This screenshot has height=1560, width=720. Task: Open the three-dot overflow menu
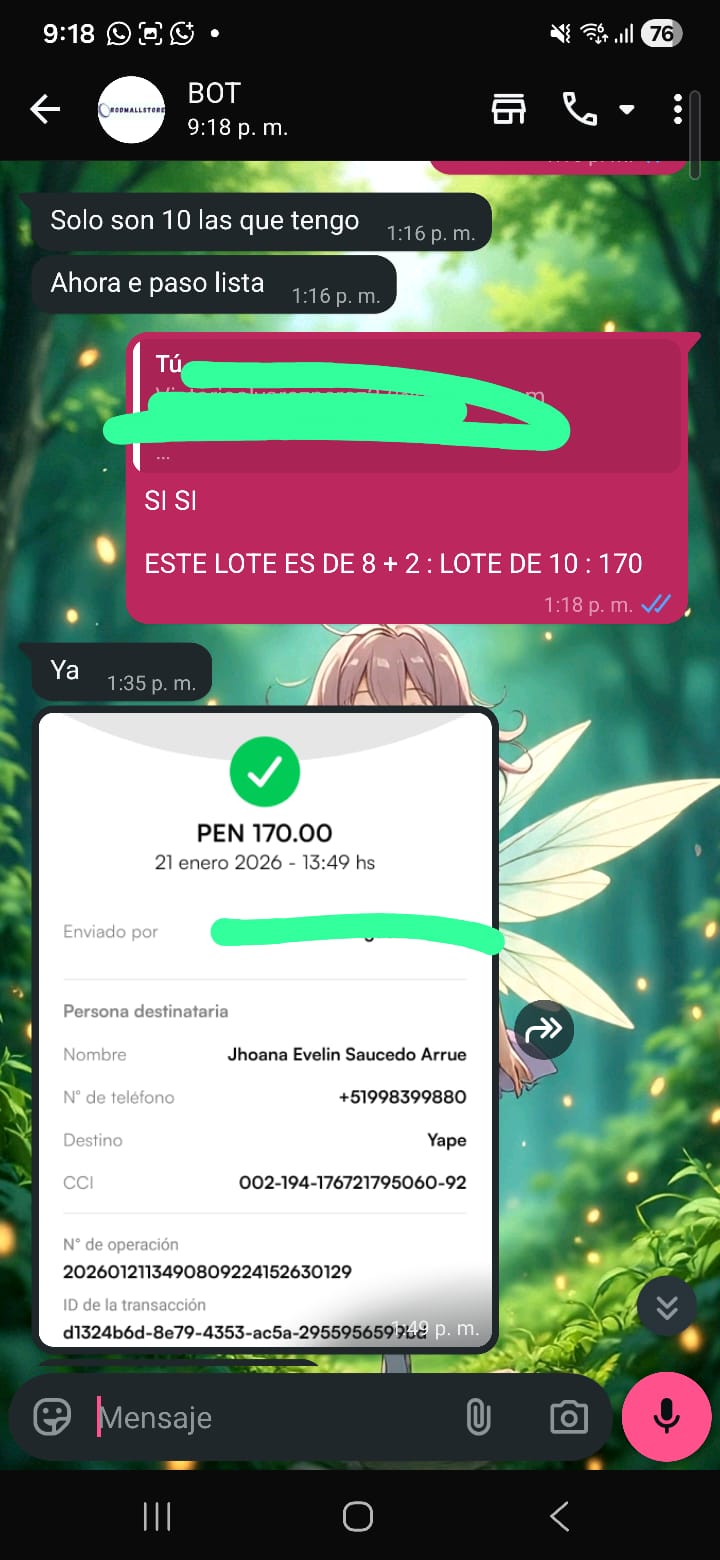[x=678, y=110]
